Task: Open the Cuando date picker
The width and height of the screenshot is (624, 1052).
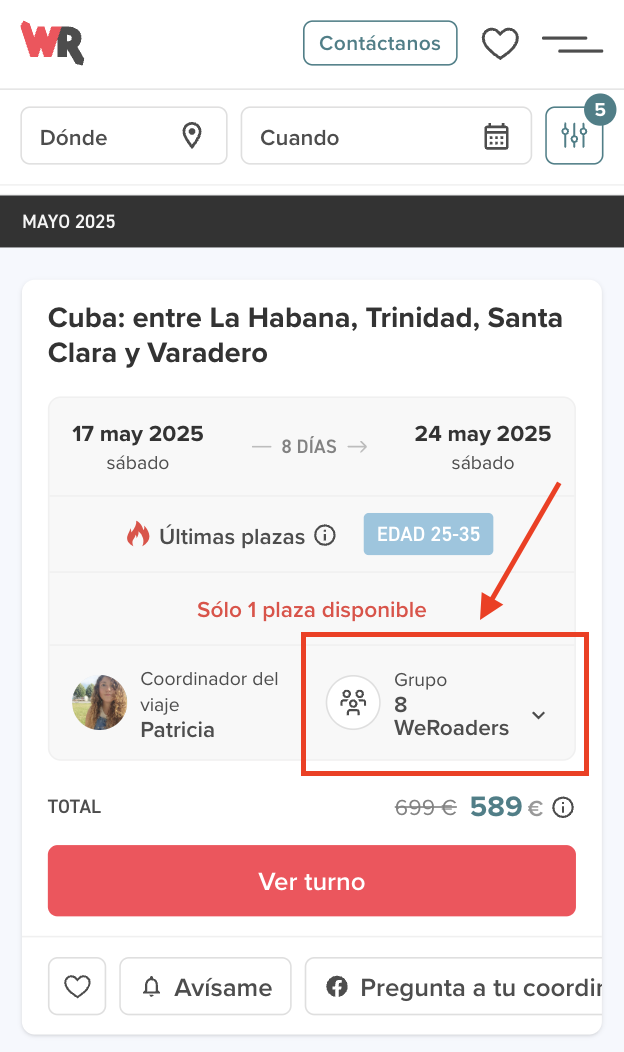Action: tap(386, 137)
